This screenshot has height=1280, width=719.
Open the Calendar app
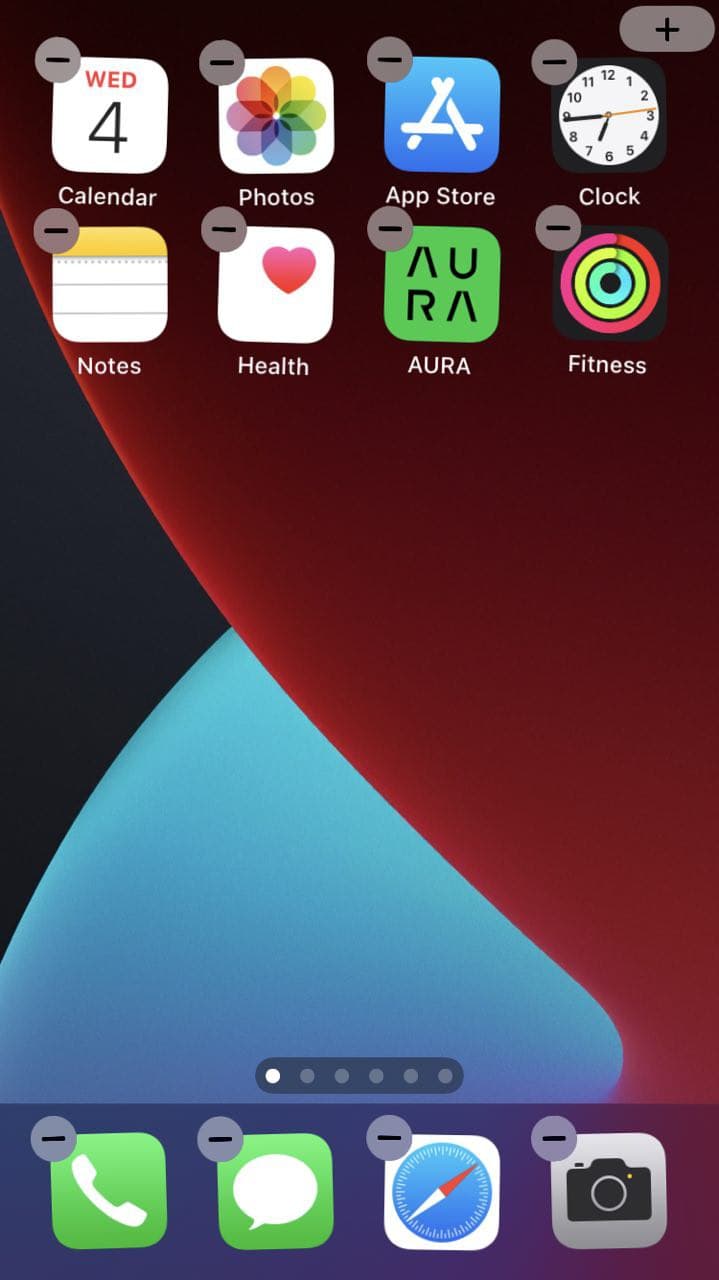[109, 115]
